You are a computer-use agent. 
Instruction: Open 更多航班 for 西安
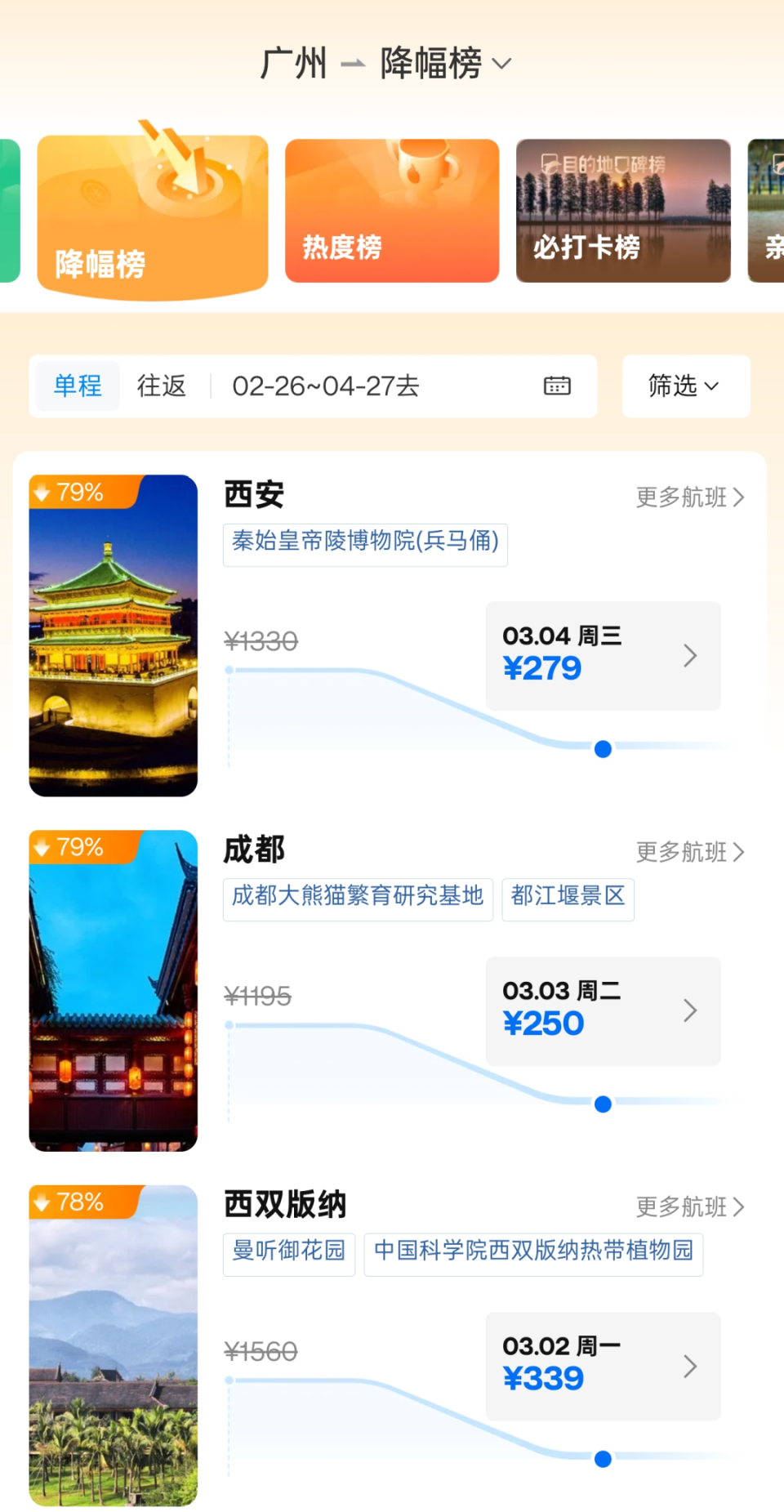coord(690,497)
